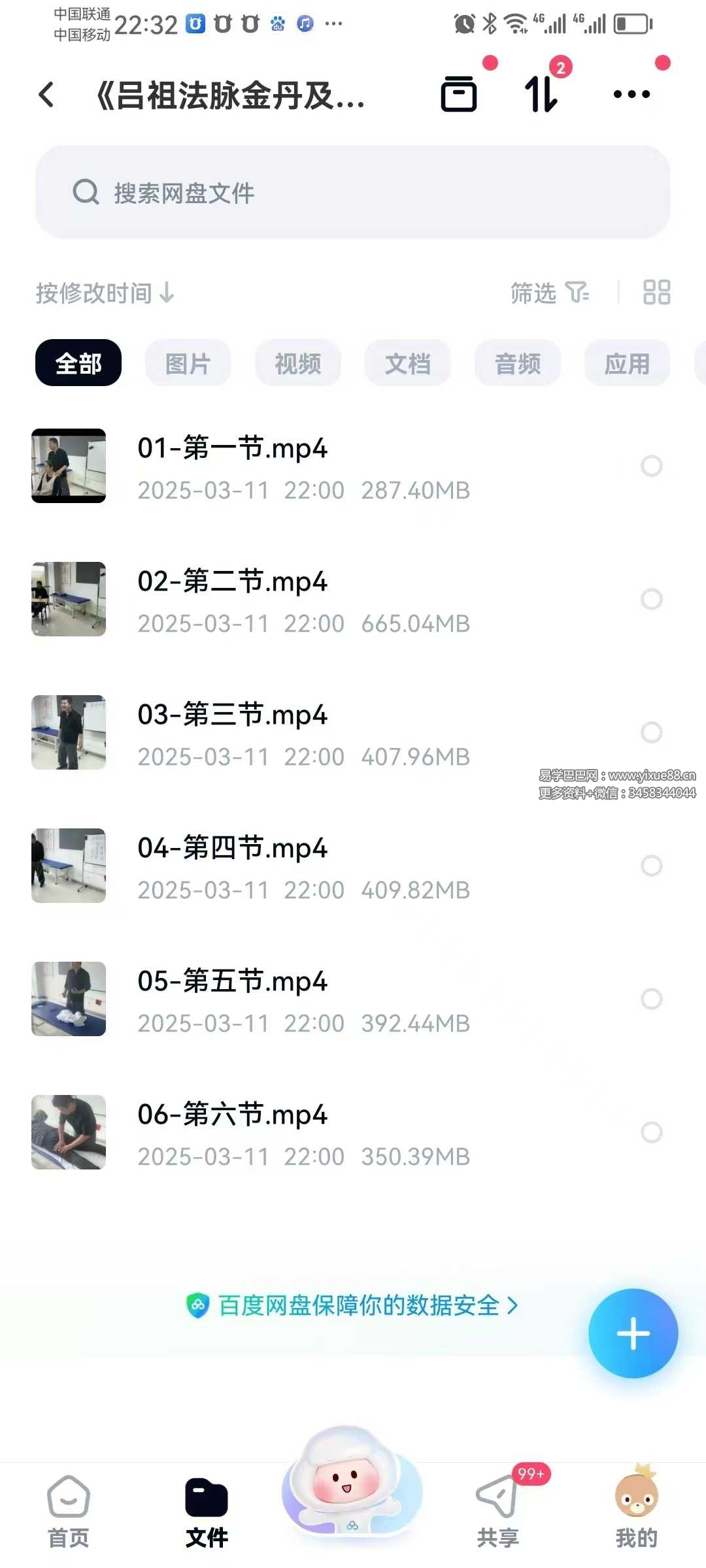Open the 筛选 filter
706x1568 pixels.
549,293
